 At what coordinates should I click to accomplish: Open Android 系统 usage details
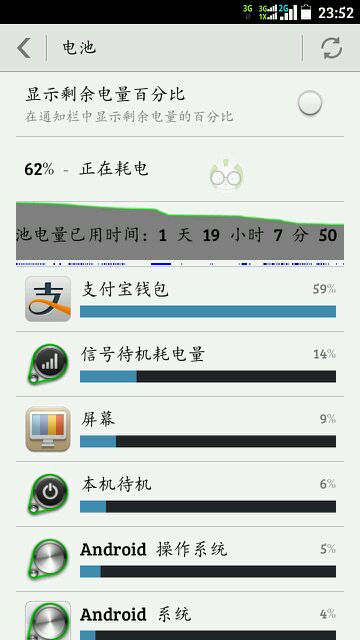(x=180, y=616)
